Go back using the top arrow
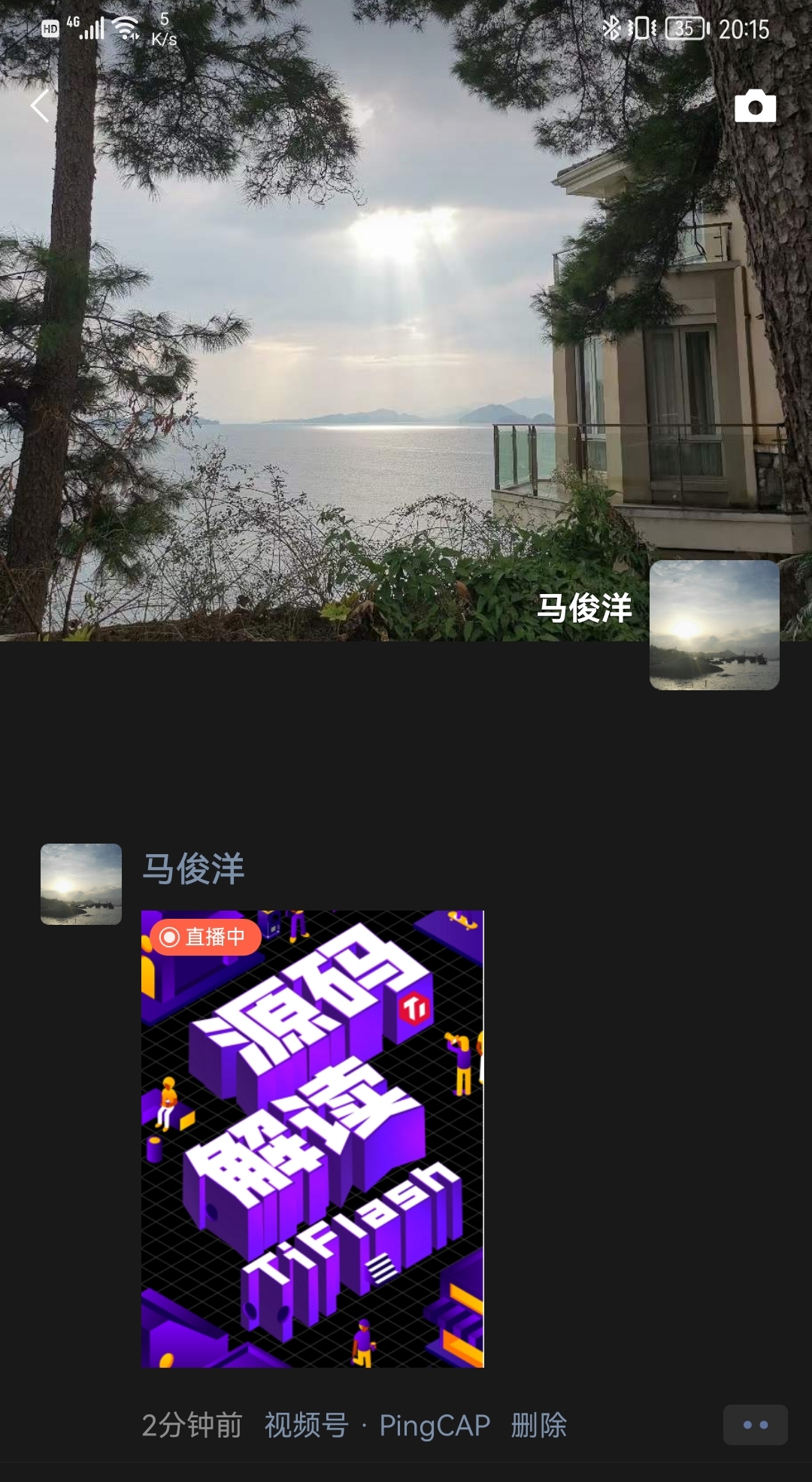Viewport: 812px width, 1482px height. pos(40,106)
